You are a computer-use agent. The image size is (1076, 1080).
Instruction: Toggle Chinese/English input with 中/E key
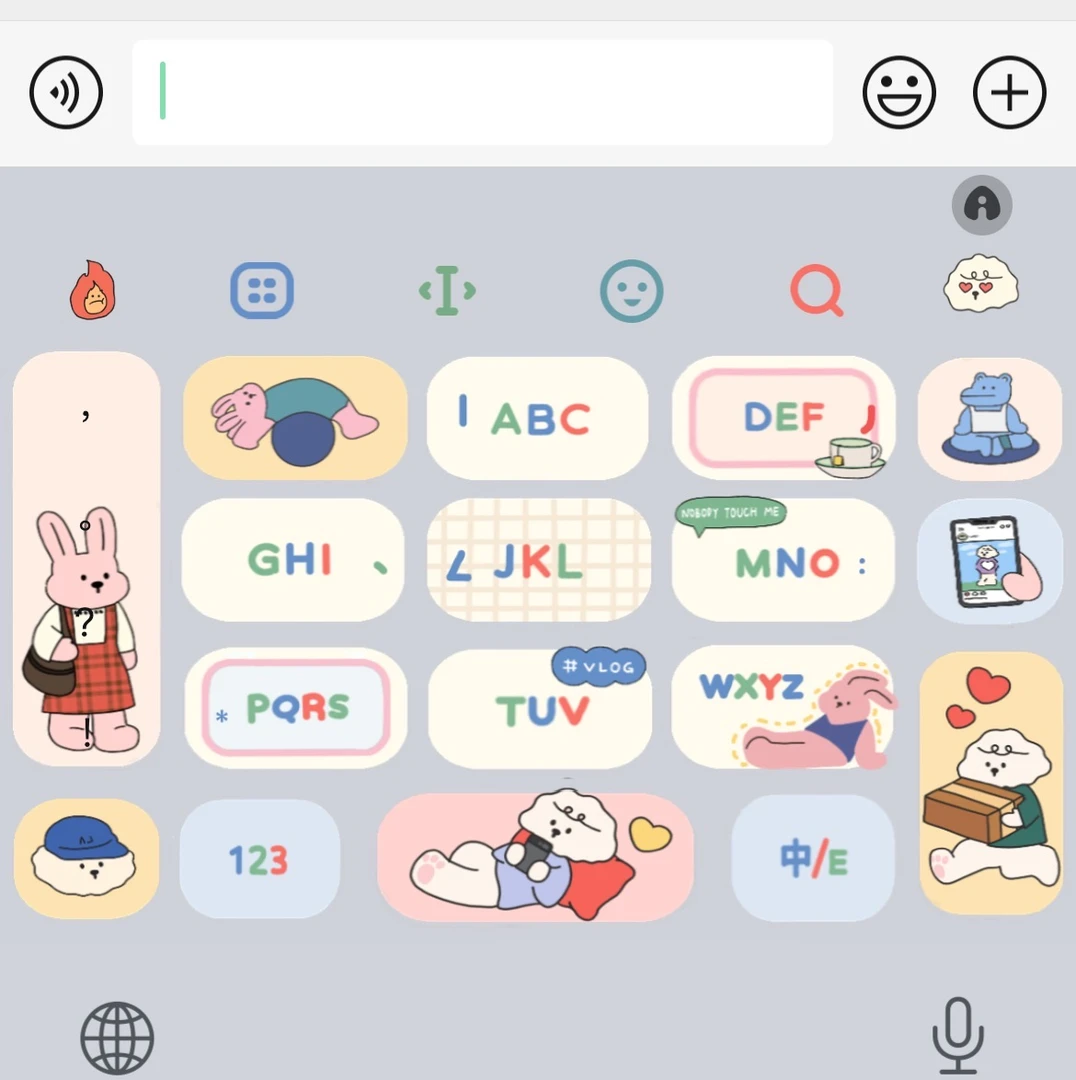(x=812, y=859)
